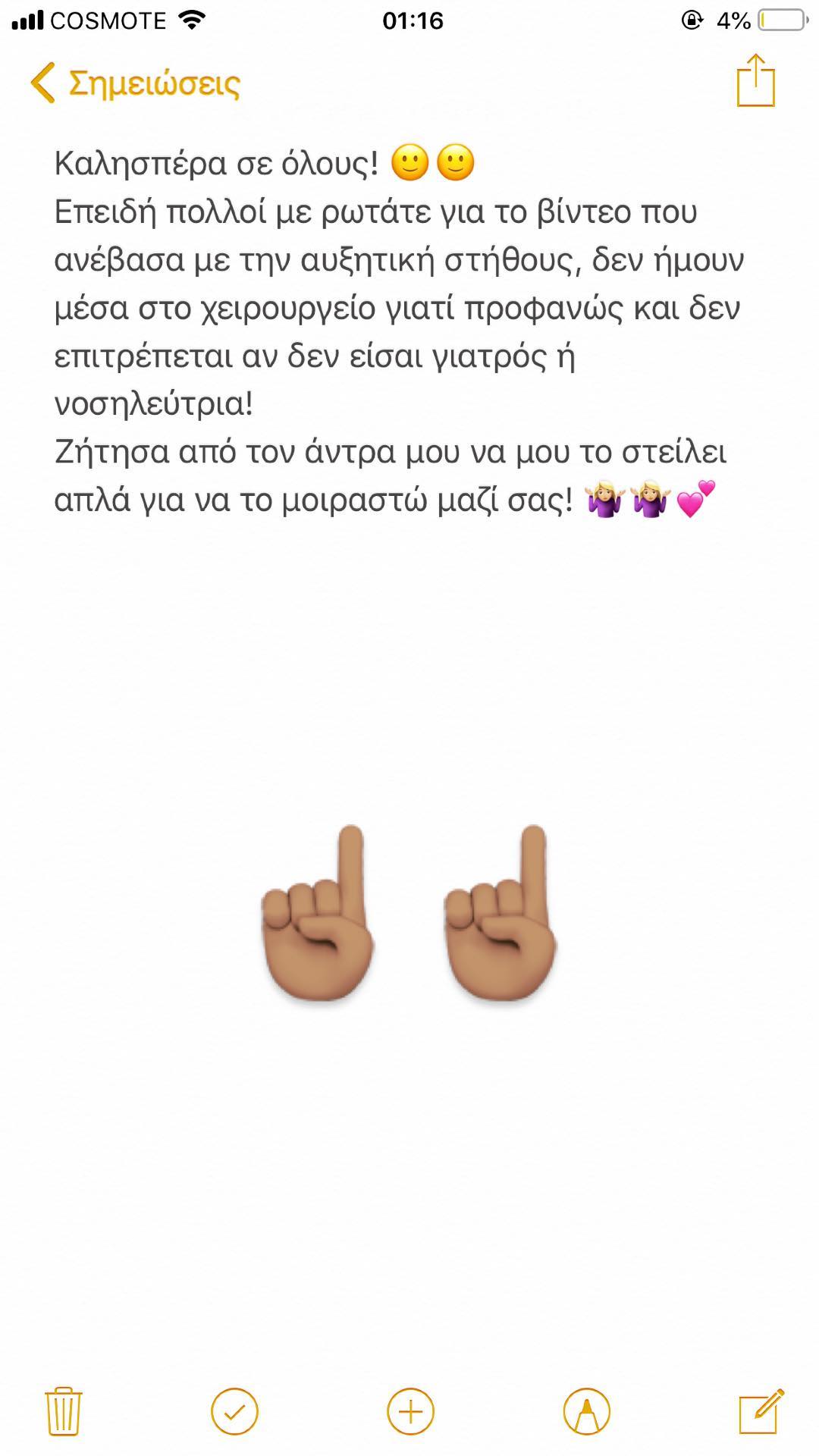This screenshot has height=1456, width=819.
Task: Add a checklist with checkmark icon
Action: tap(234, 1412)
